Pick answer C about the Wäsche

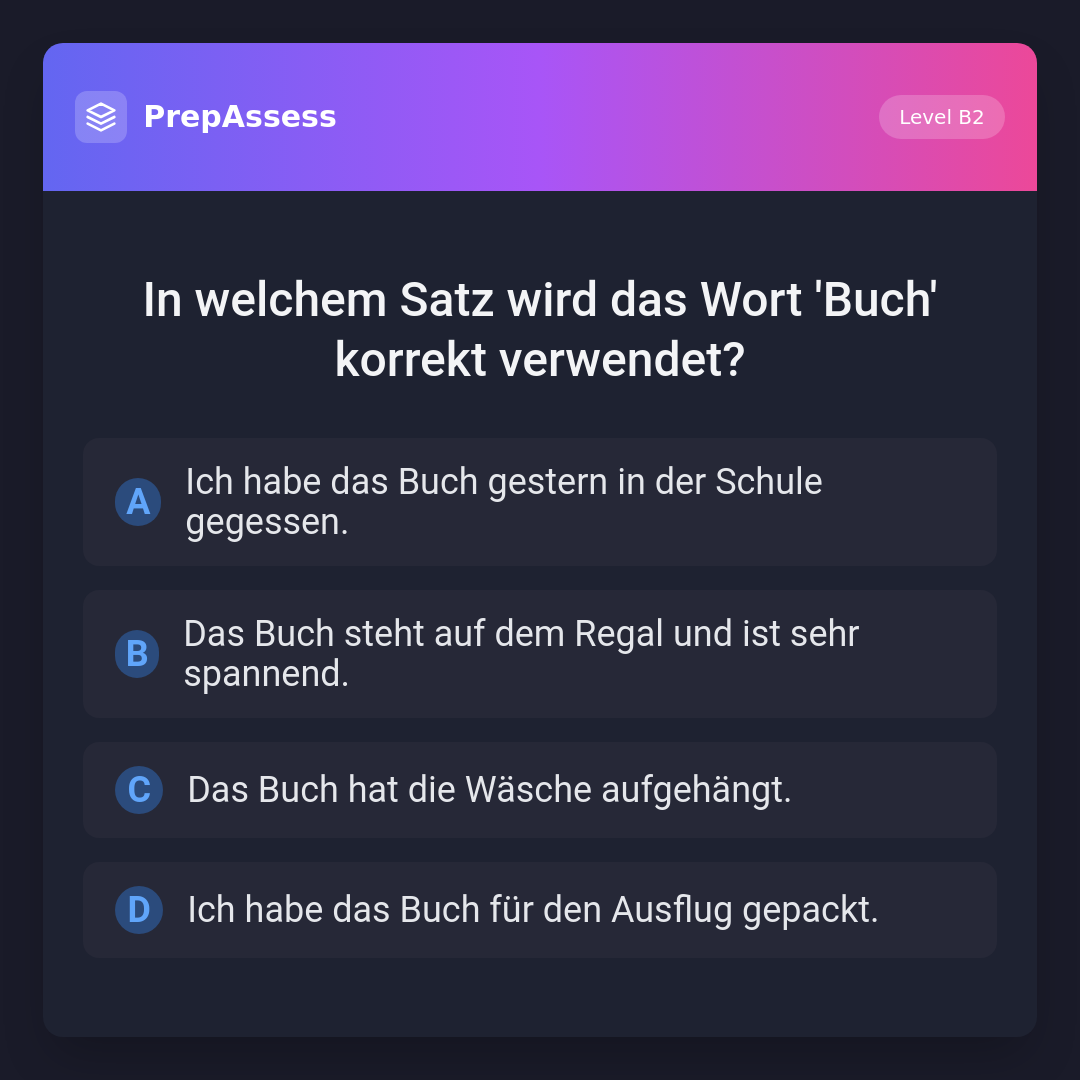540,790
